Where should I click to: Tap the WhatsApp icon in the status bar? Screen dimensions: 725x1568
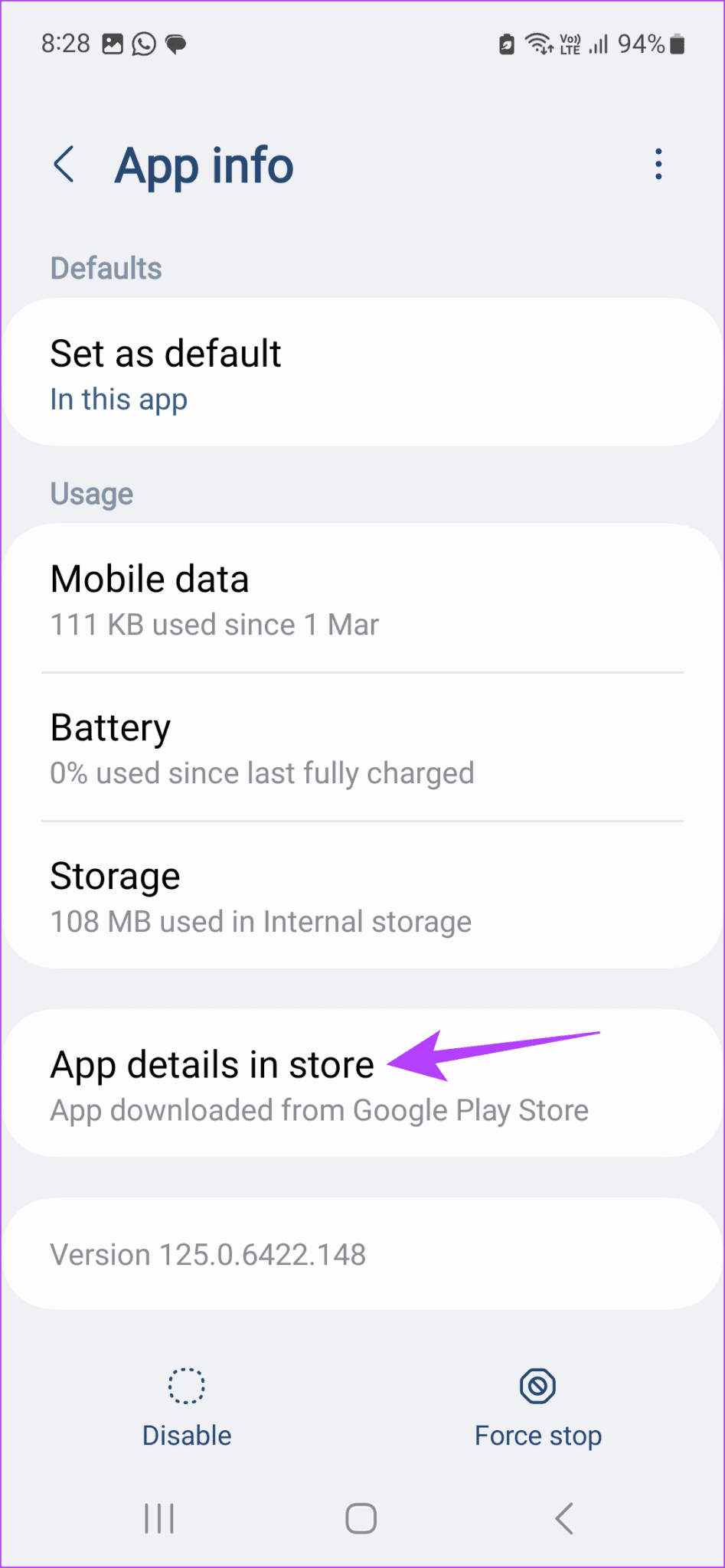coord(144,44)
